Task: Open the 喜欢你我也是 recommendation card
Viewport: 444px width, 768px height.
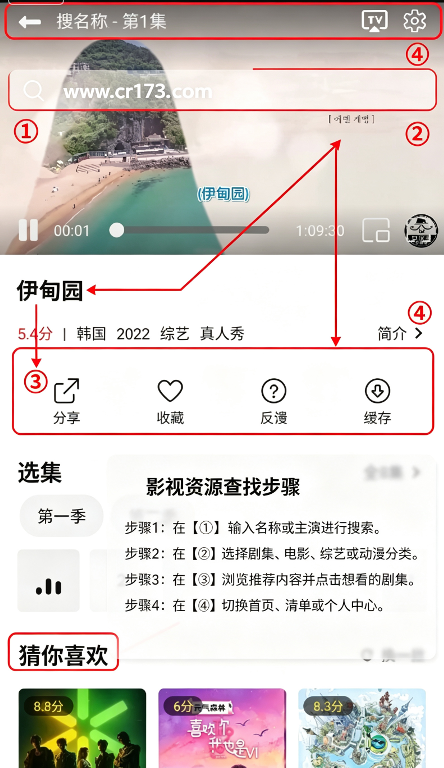Action: [x=222, y=728]
